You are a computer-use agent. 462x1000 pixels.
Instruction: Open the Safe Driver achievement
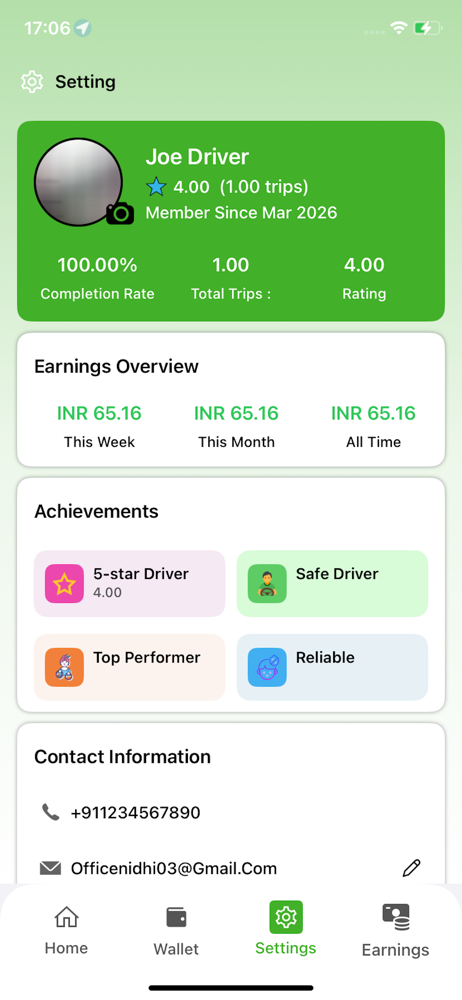pos(332,584)
